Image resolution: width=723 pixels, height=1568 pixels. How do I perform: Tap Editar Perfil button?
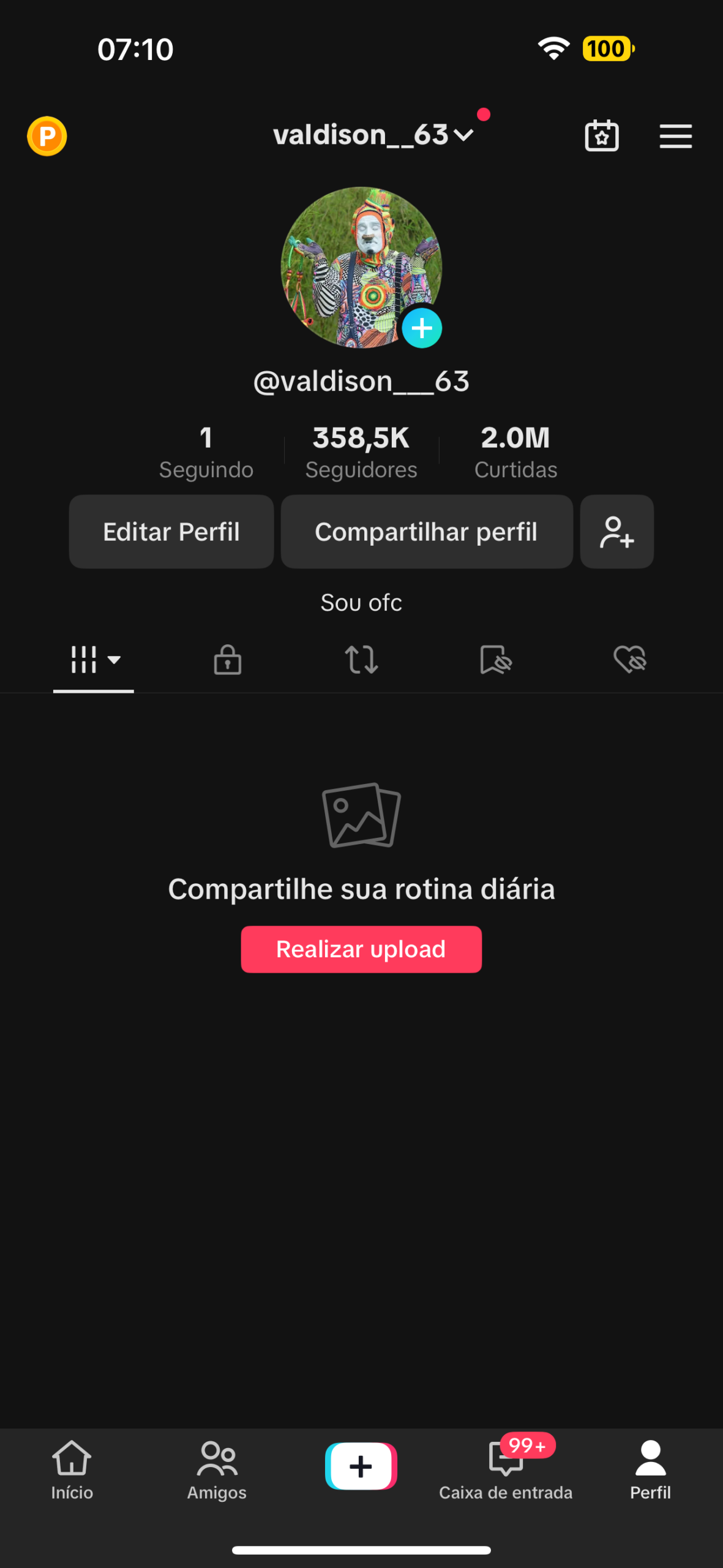point(171,532)
